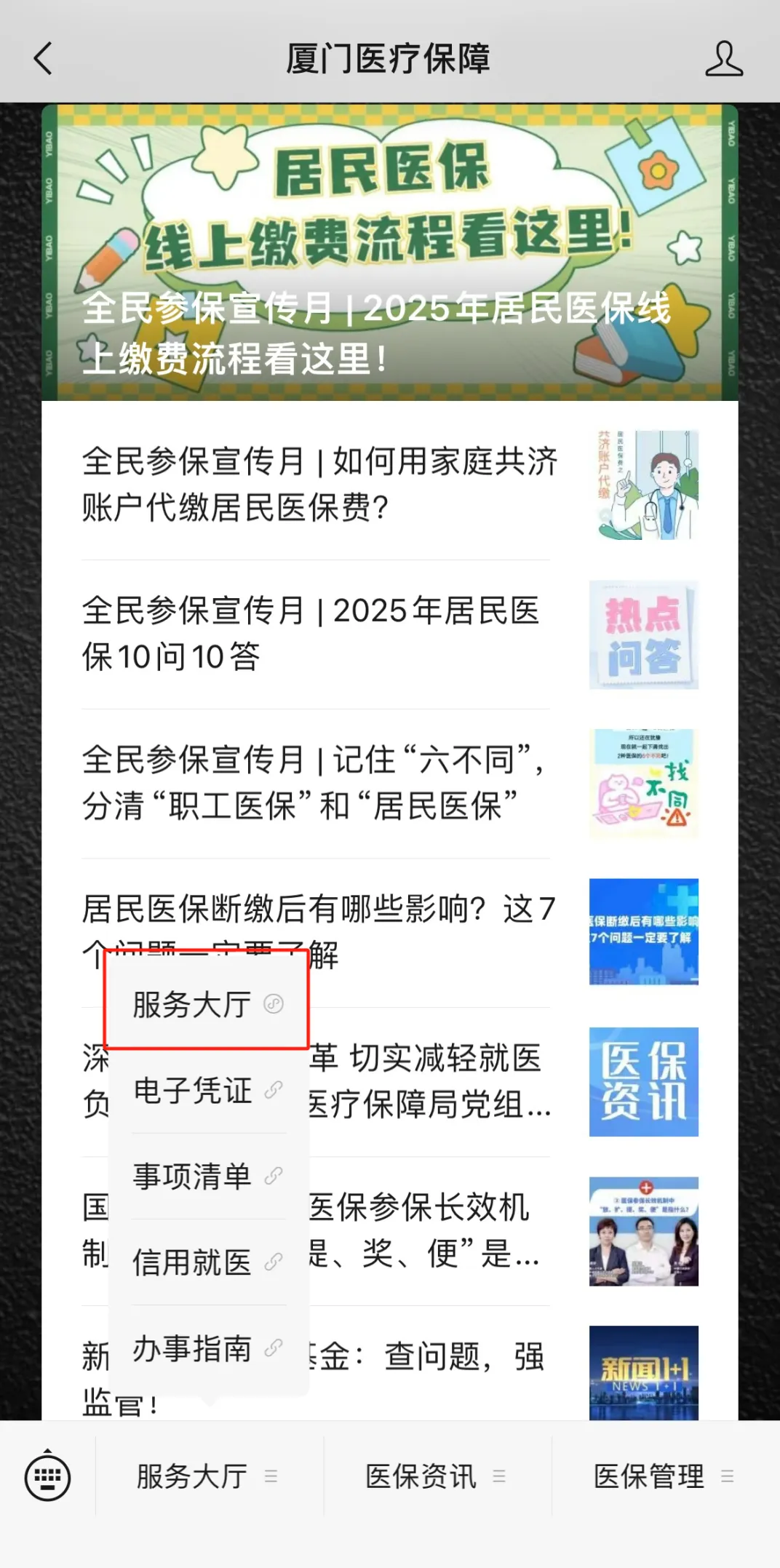This screenshot has height=1568, width=780.
Task: Tap 办事指南 in the popup menu
Action: (x=207, y=1348)
